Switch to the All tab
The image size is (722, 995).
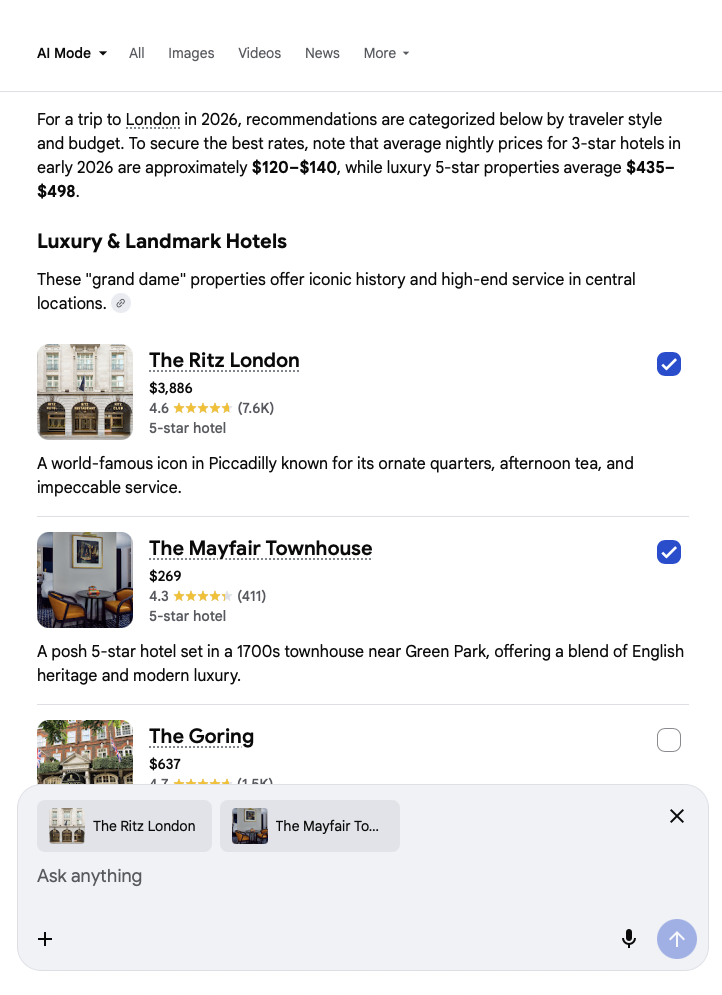[137, 53]
